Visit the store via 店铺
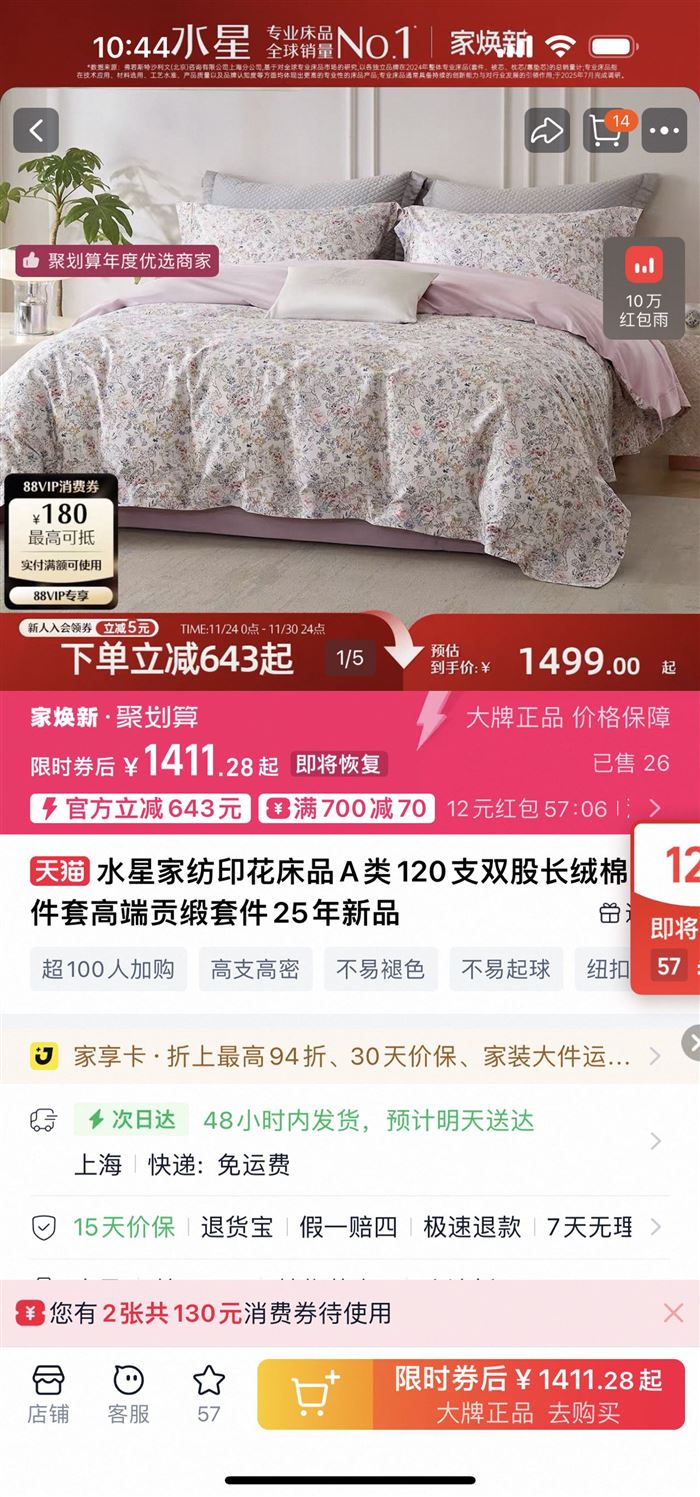The height and width of the screenshot is (1497, 700). [48, 1393]
